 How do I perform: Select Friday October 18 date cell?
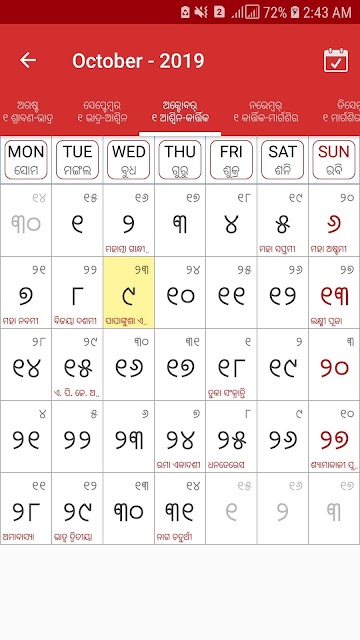pyautogui.click(x=231, y=364)
